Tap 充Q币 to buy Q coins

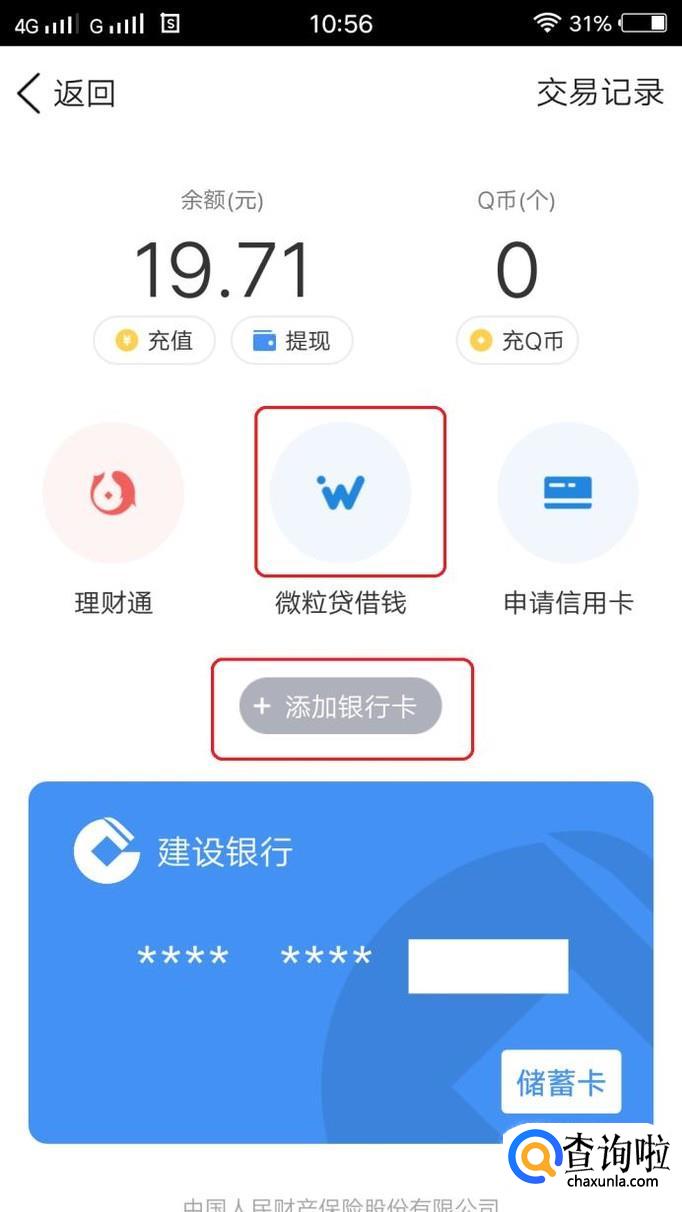pyautogui.click(x=517, y=341)
